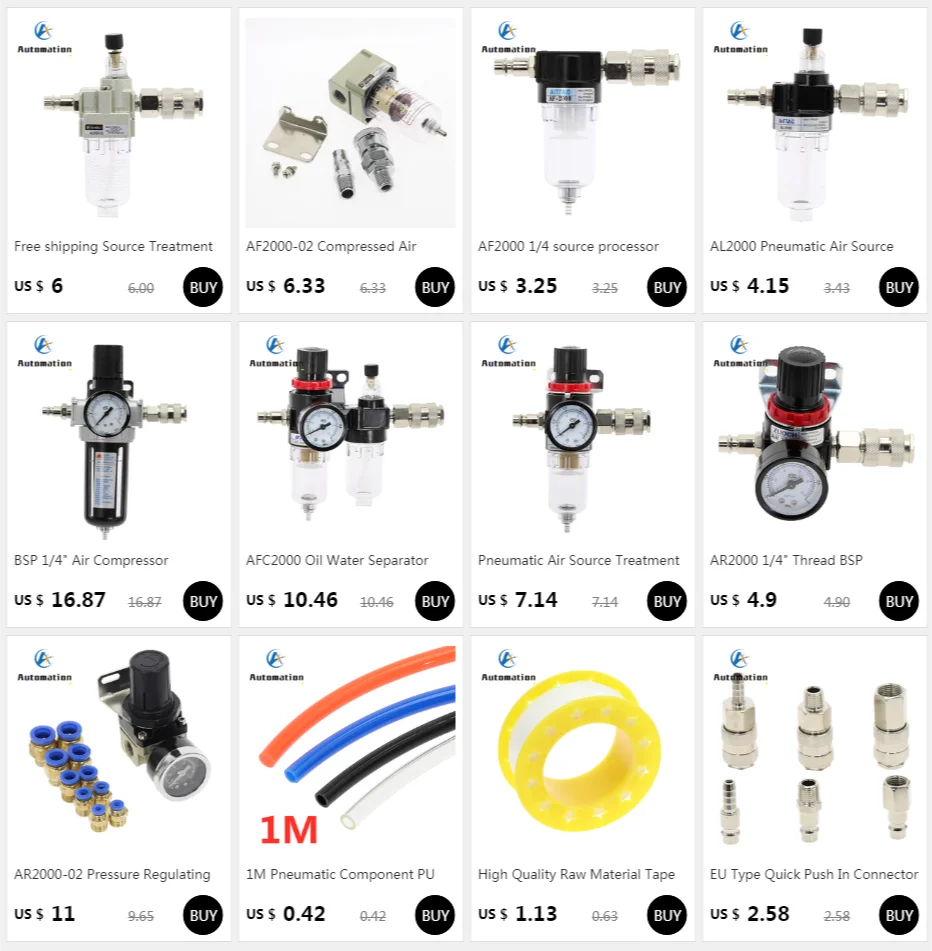
Task: Buy the BSP 1/4" Air Compressor
Action: pos(203,601)
